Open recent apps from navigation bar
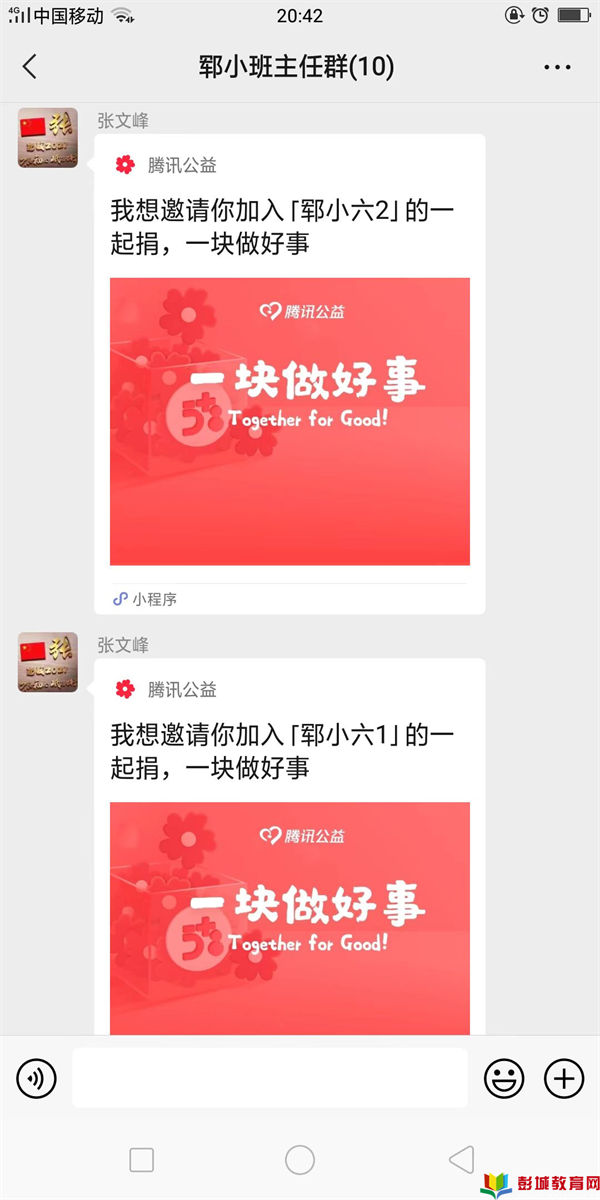 click(x=142, y=1160)
